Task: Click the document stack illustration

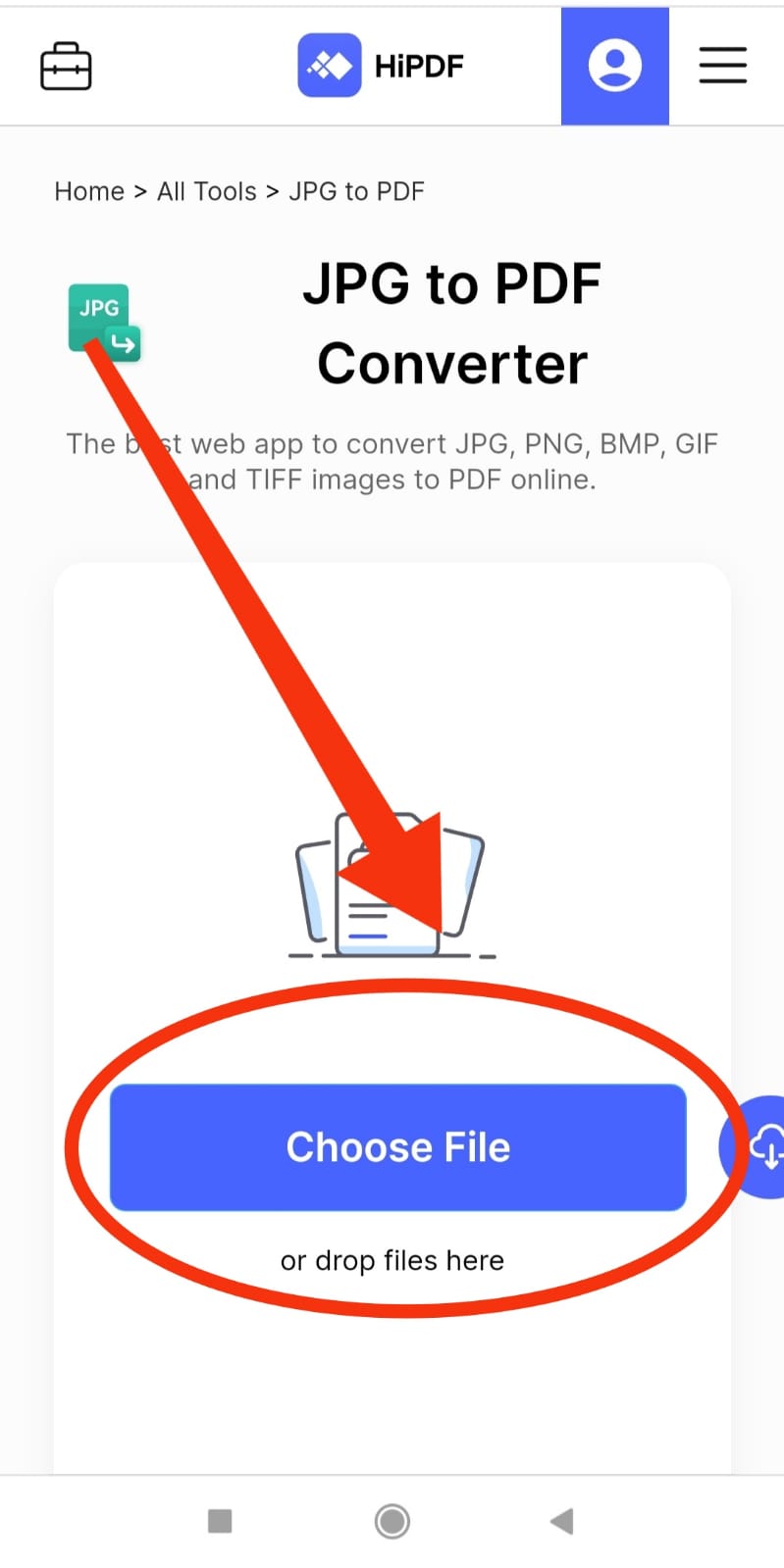Action: [392, 883]
